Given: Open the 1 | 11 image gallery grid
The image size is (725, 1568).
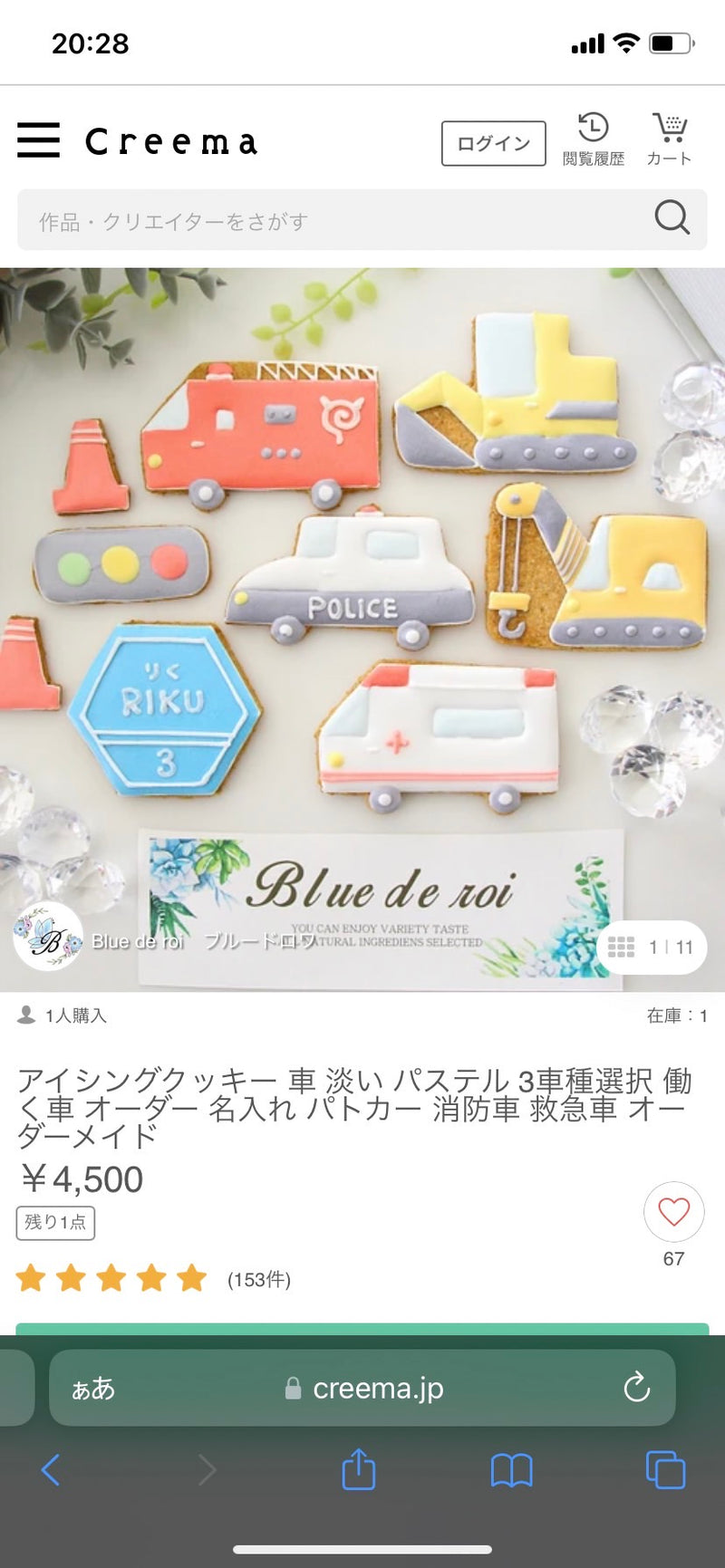Looking at the screenshot, I should (x=651, y=948).
